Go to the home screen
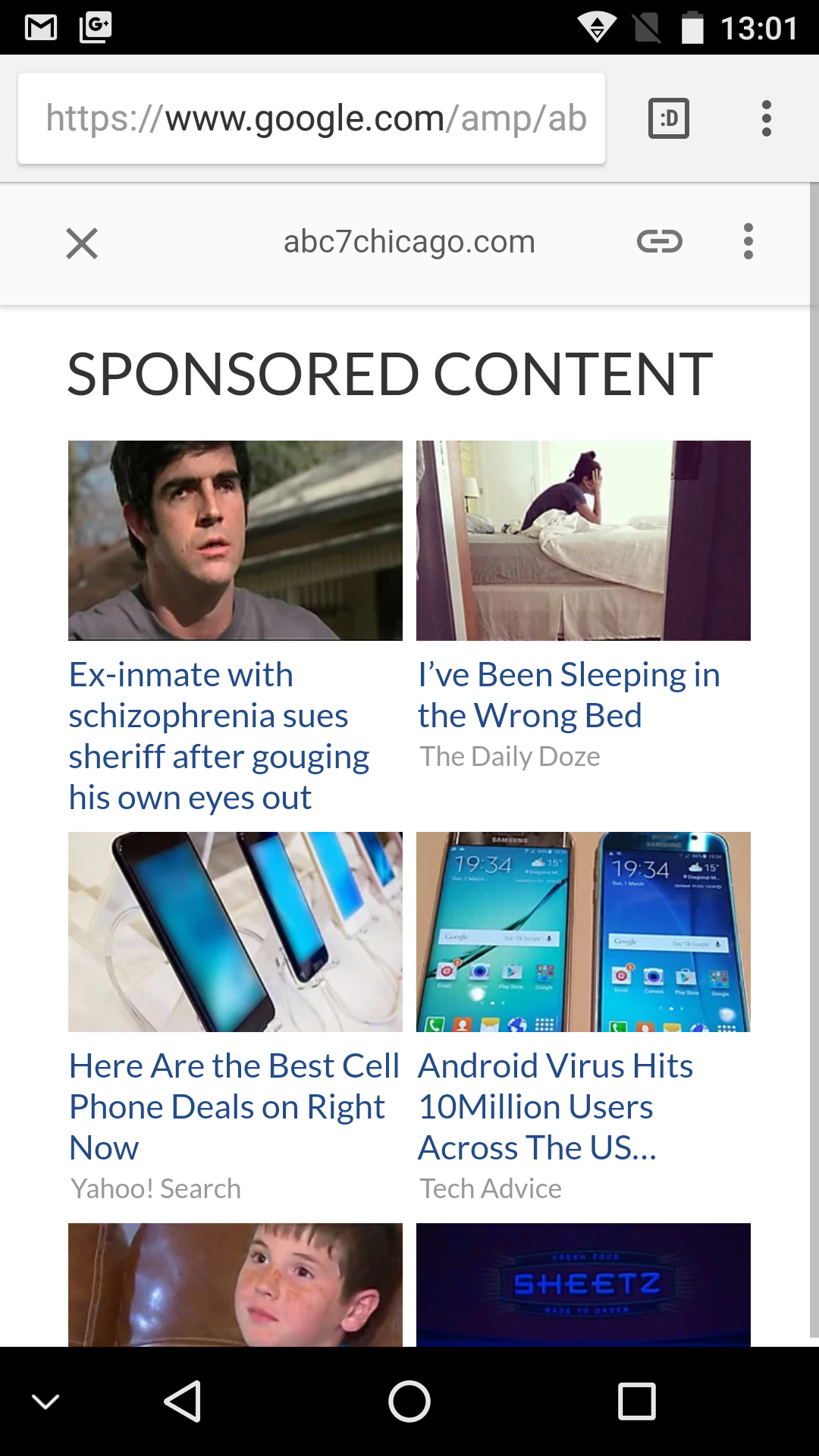819x1456 pixels. tap(409, 1401)
